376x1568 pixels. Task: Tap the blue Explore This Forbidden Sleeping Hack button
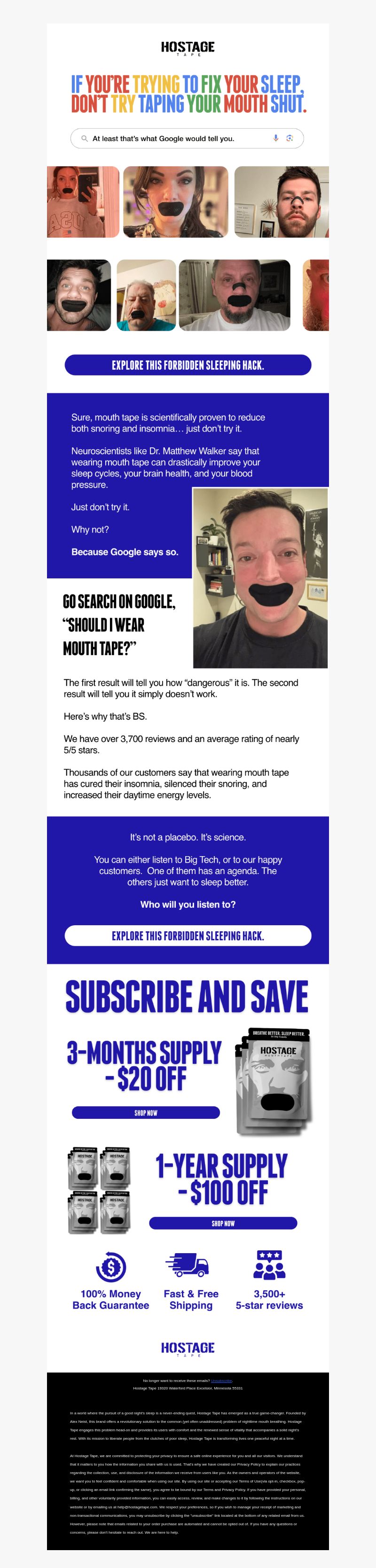click(188, 365)
